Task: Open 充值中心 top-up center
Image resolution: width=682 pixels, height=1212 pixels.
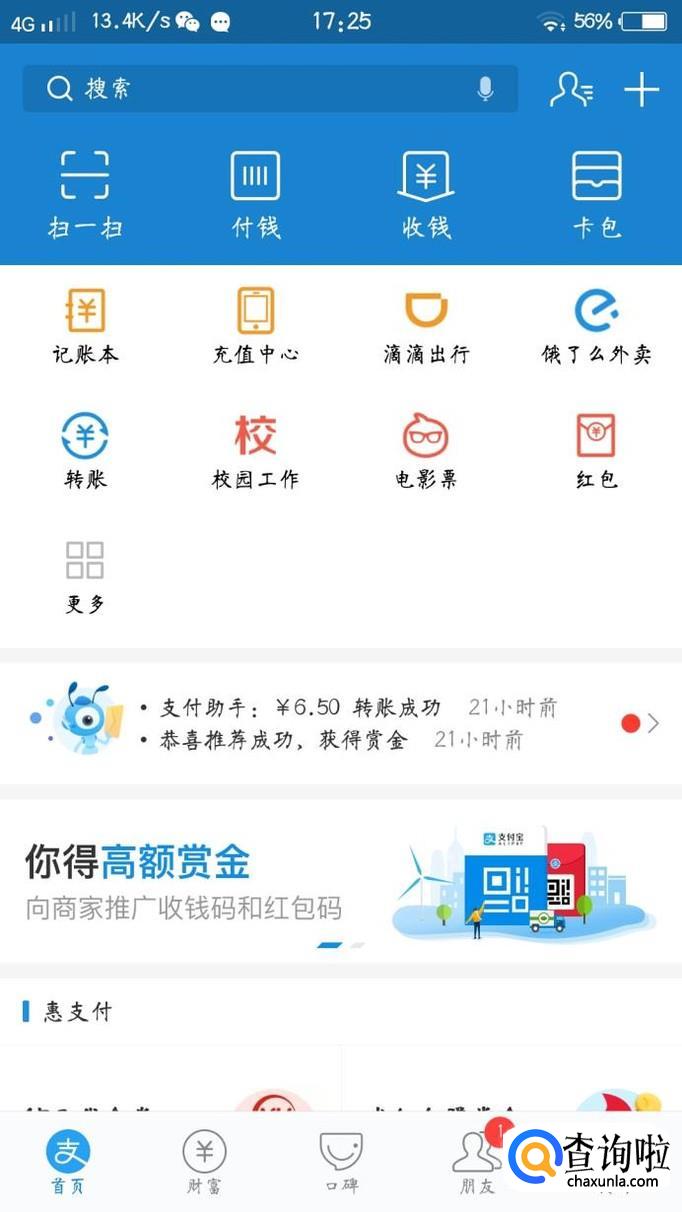Action: click(x=256, y=325)
